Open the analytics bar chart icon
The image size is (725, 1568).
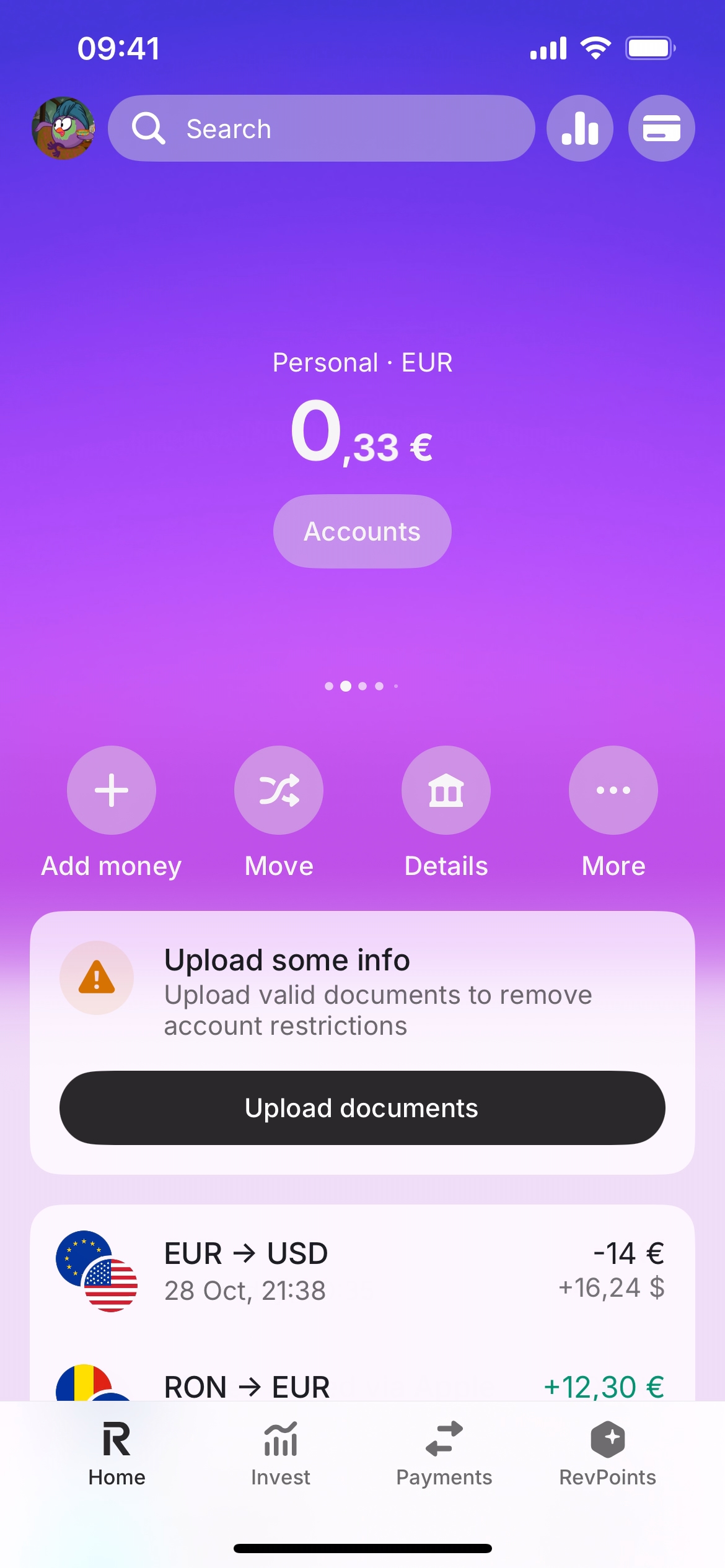click(x=580, y=128)
